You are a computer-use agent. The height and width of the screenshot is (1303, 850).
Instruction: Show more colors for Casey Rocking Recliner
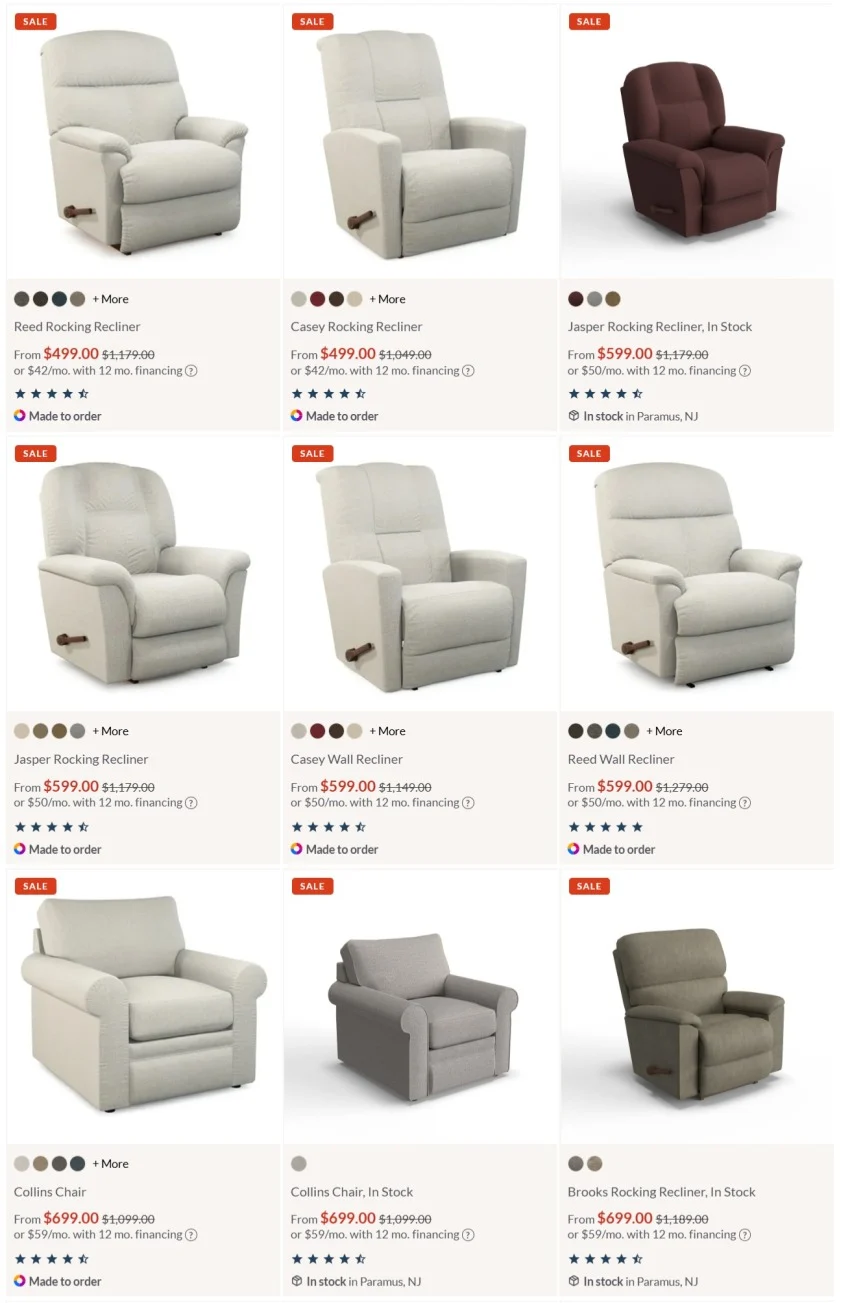[x=387, y=299]
